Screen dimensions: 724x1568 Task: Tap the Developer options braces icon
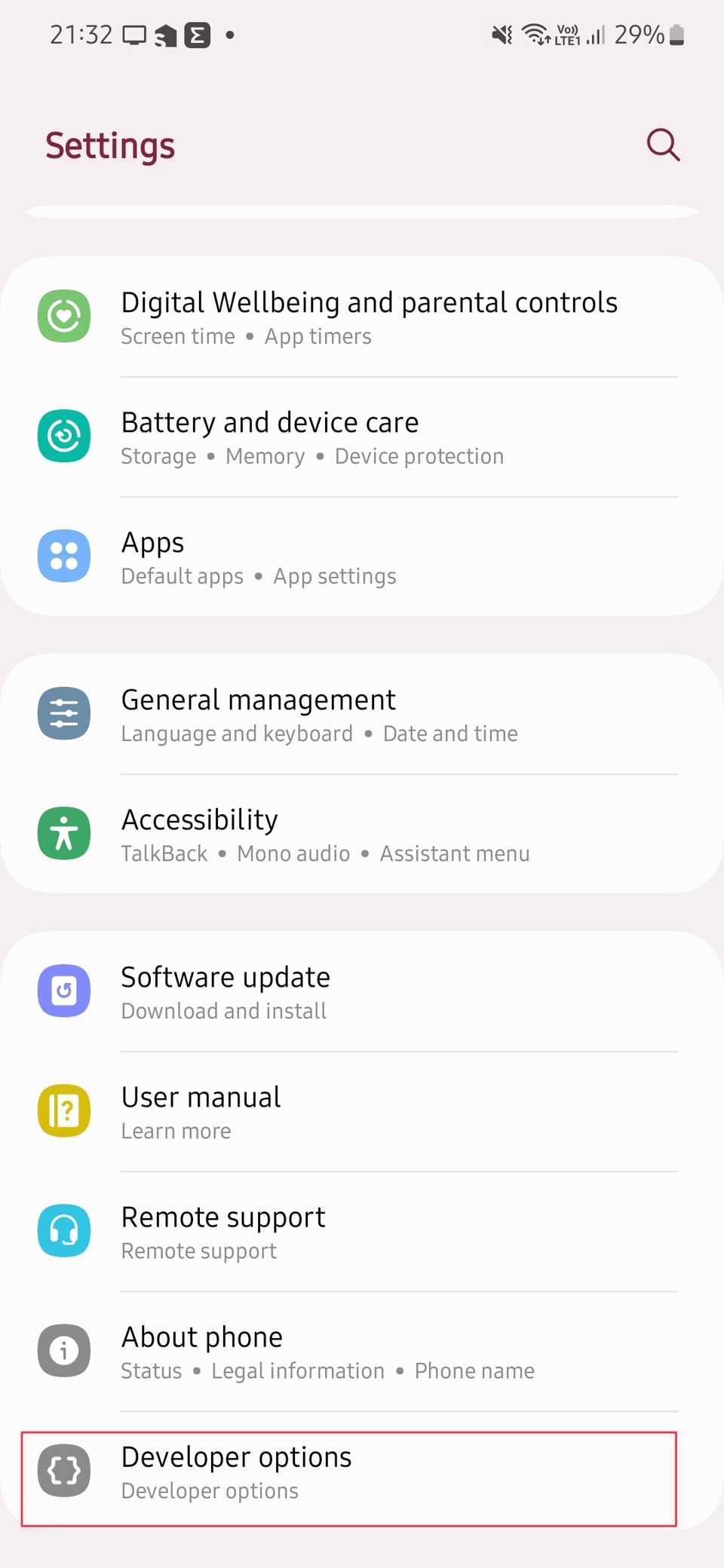coord(64,1470)
